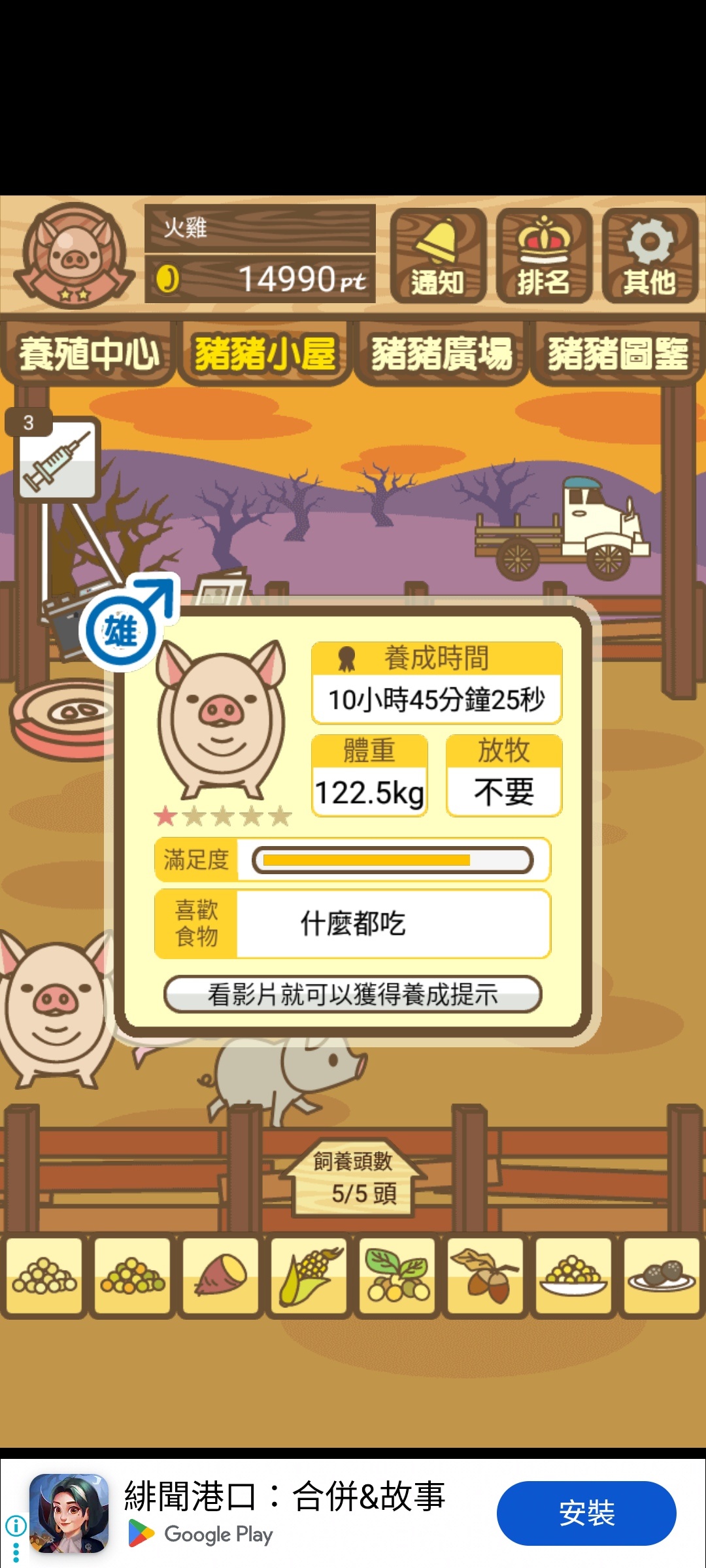Select the acorn feed

tap(486, 1275)
